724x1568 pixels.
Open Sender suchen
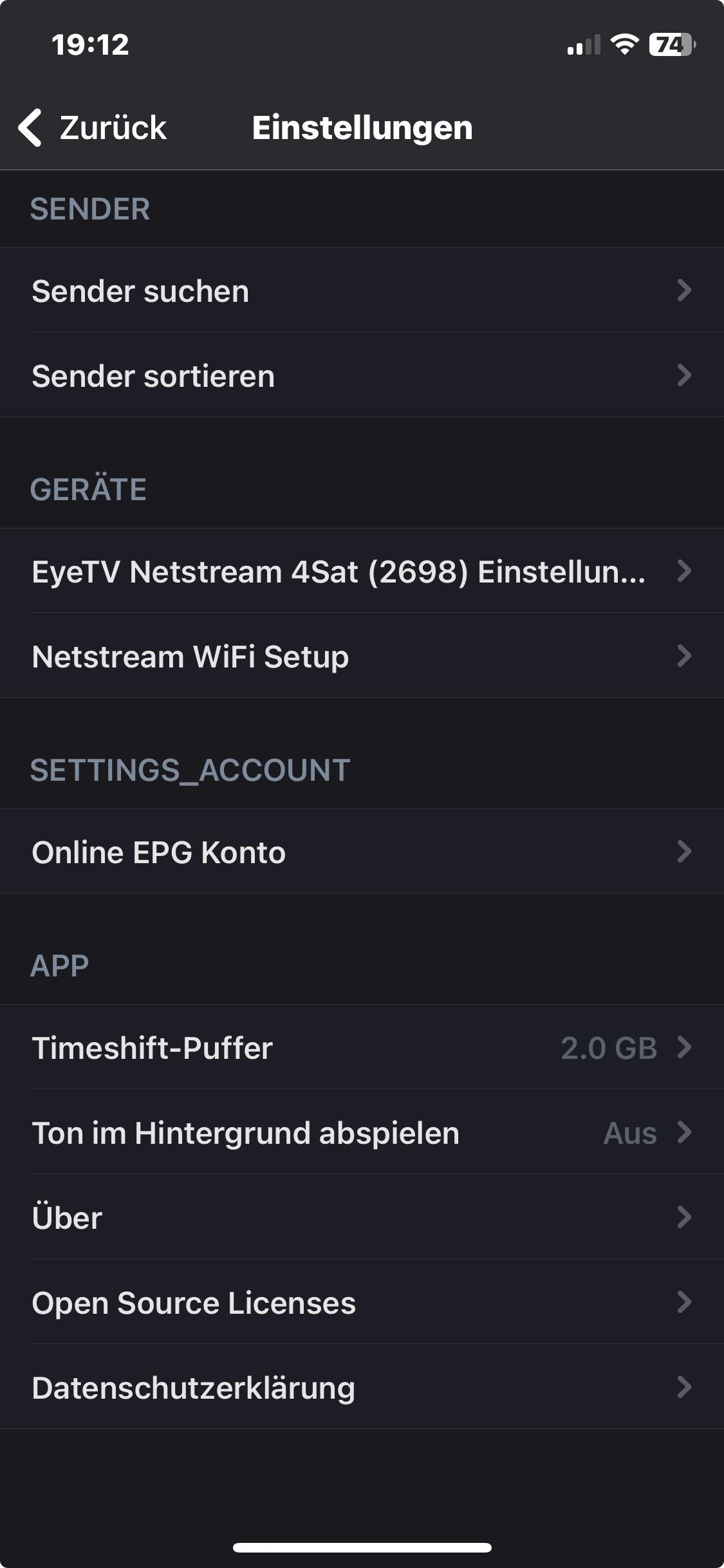pos(362,290)
